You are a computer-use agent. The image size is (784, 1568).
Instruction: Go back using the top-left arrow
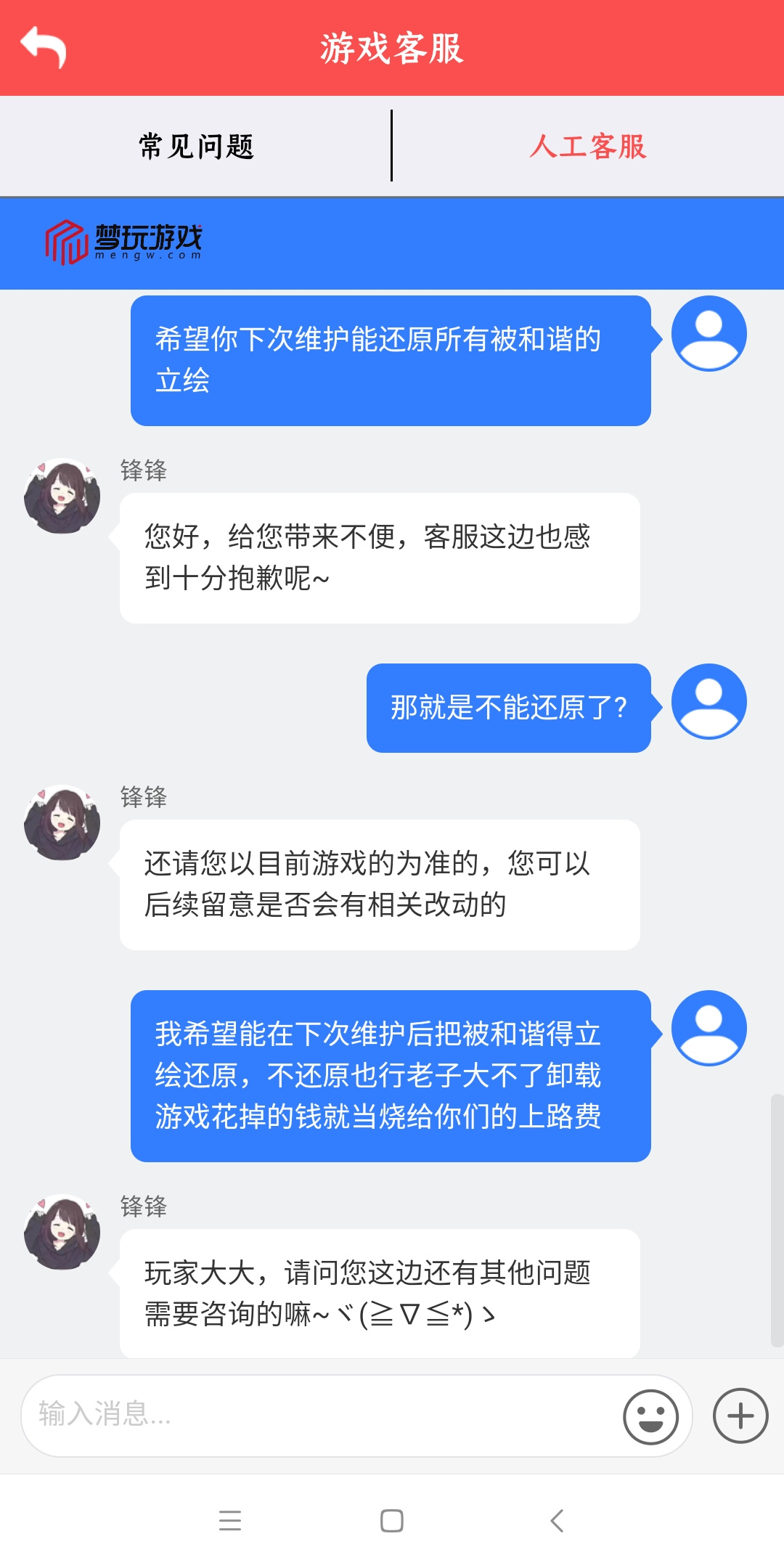pyautogui.click(x=44, y=47)
